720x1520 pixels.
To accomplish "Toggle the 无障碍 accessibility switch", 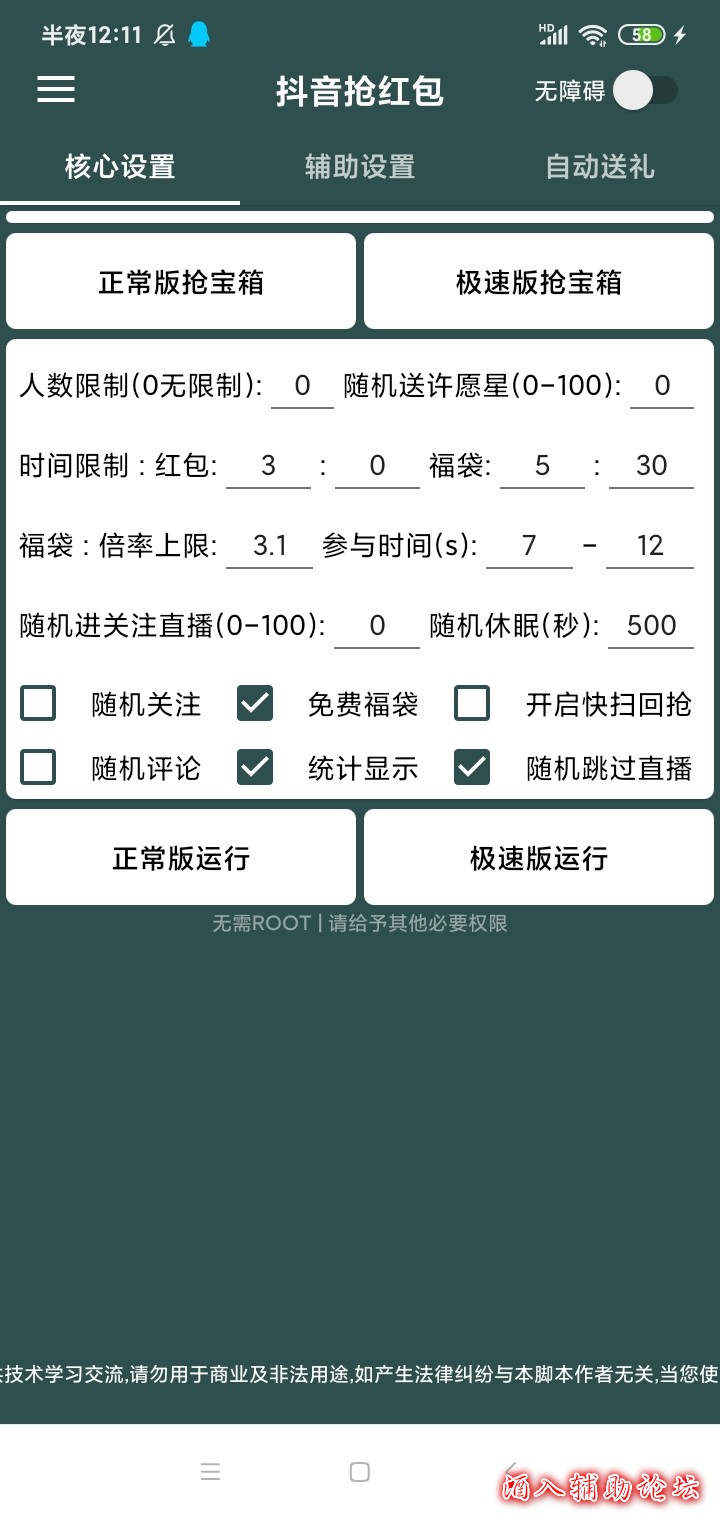I will point(645,91).
